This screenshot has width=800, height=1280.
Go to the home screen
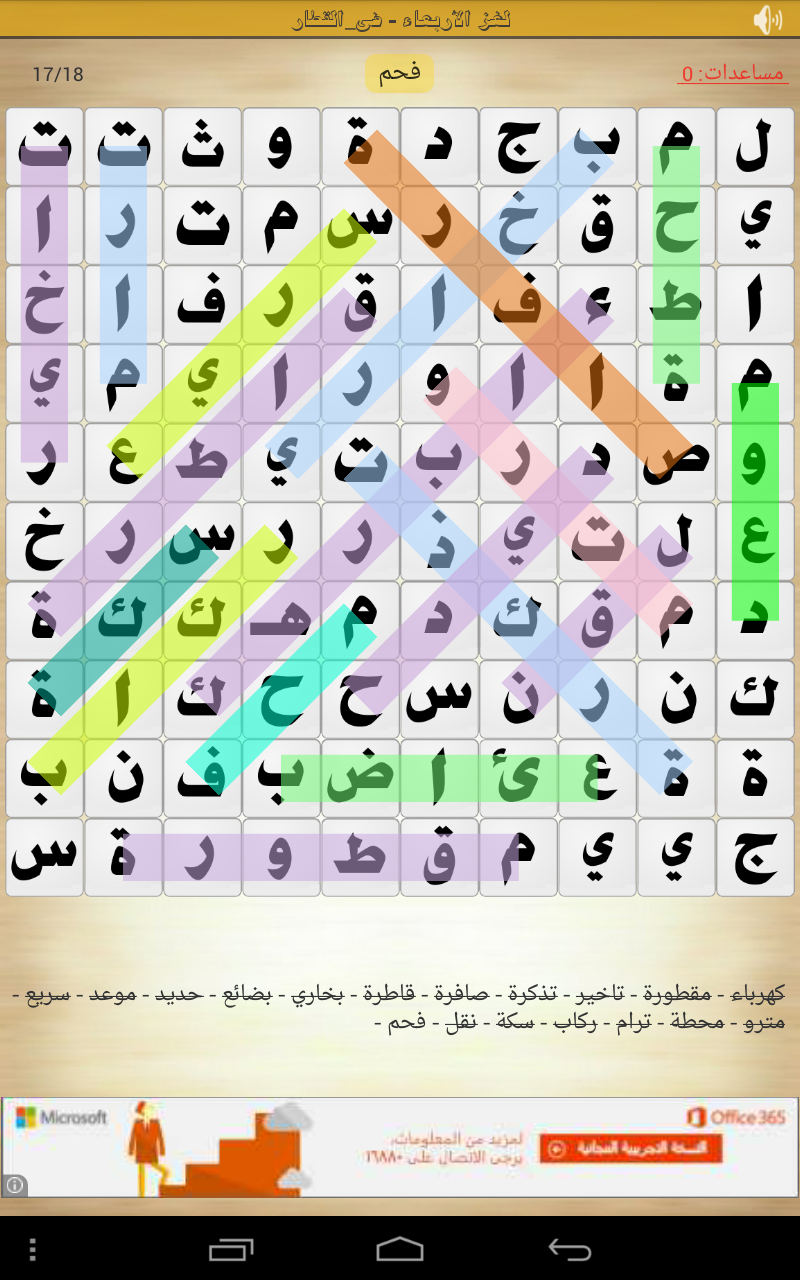coord(400,1249)
